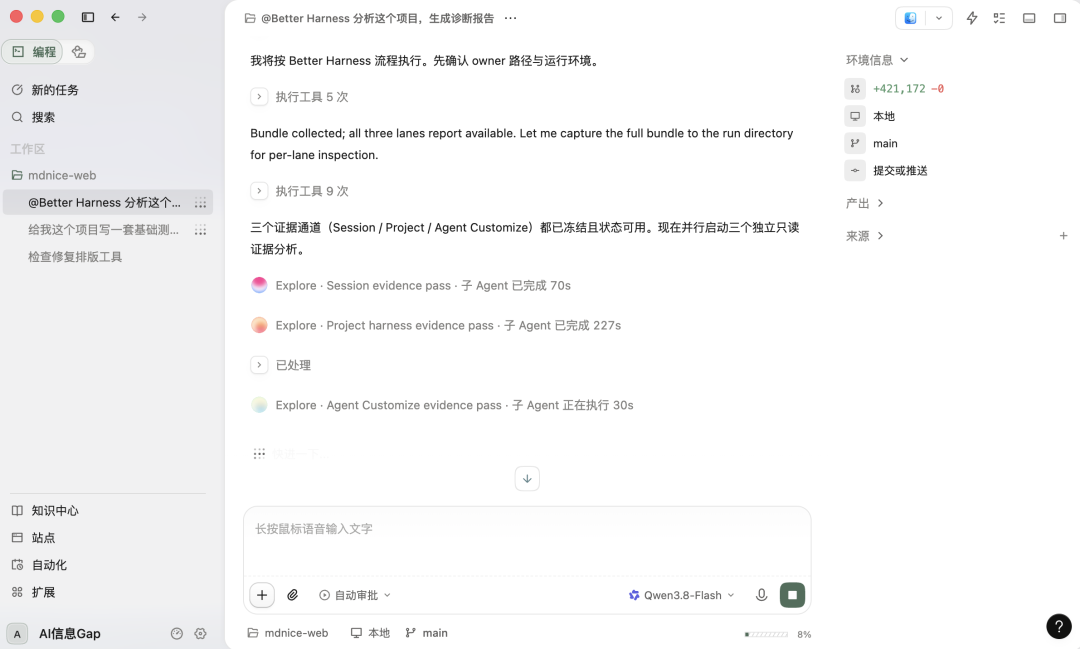
Task: Open the overflow menu beside the title
Action: point(510,19)
